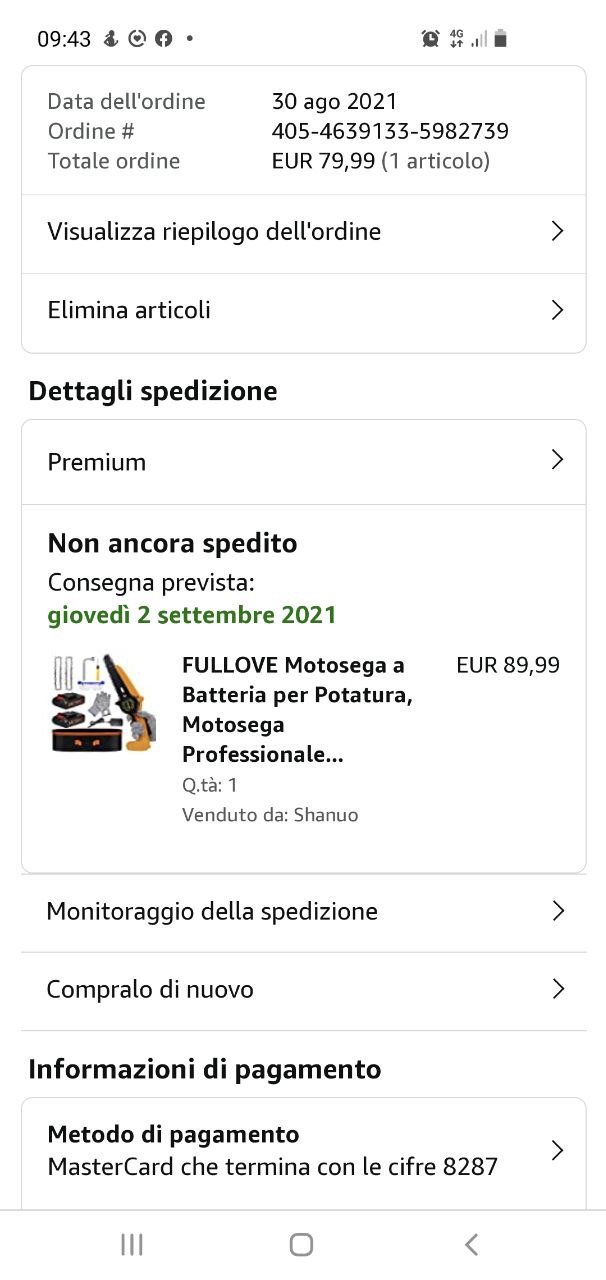
Task: Select Elimina articoli row
Action: coord(303,312)
